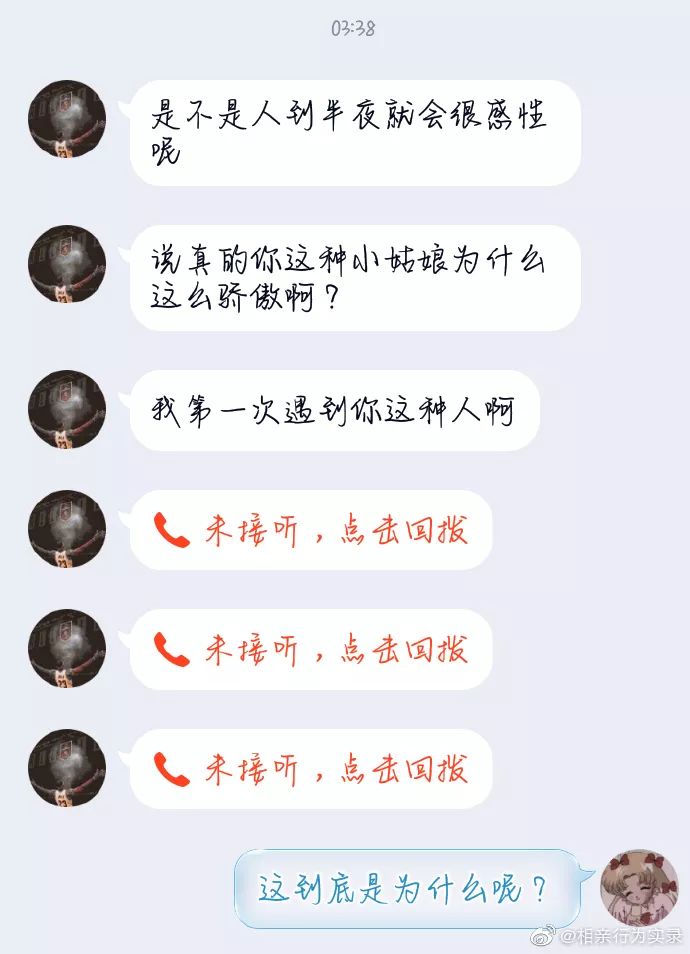This screenshot has height=954, width=690.
Task: Open the anime girl avatar beside 这到底是为什么呢
Action: (x=638, y=887)
